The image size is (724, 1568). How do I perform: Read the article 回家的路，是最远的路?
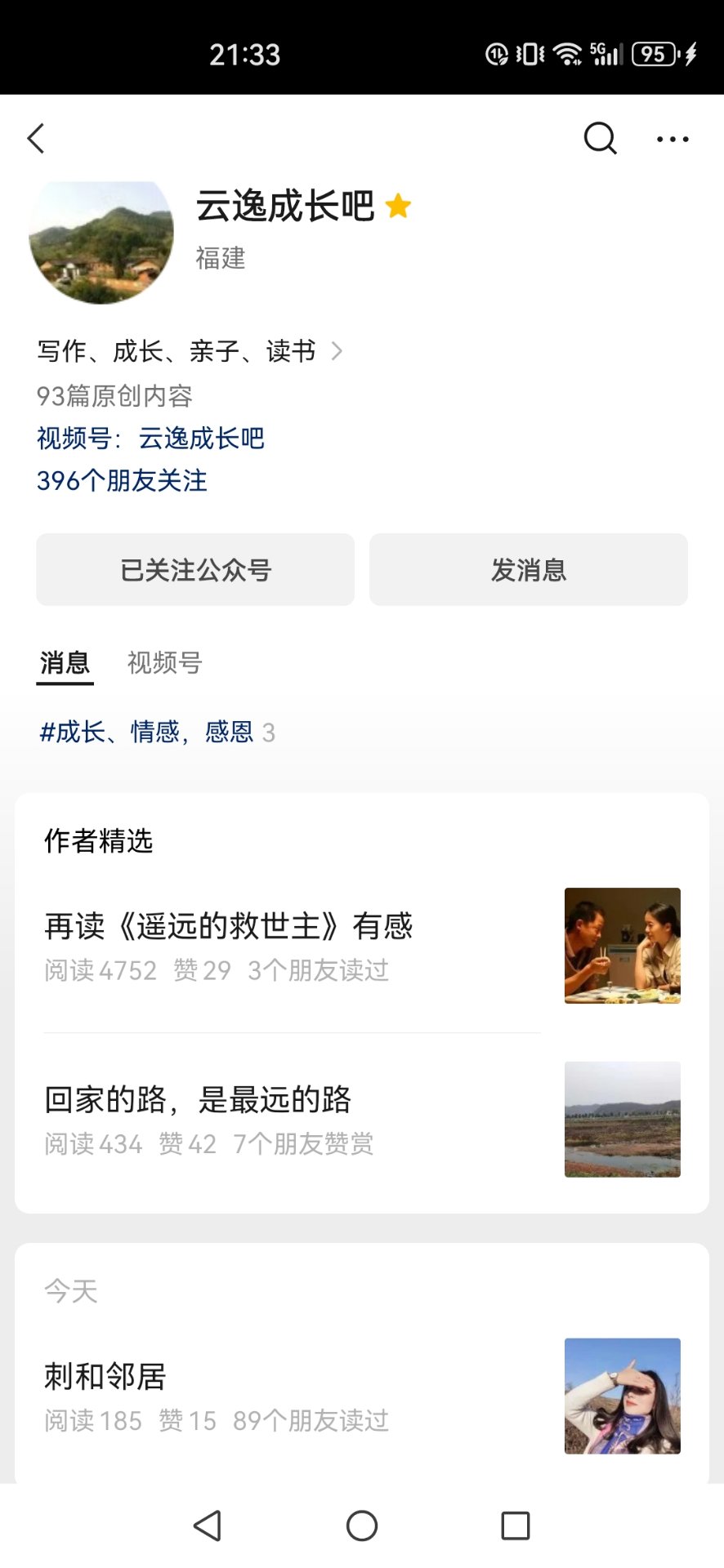(199, 1100)
